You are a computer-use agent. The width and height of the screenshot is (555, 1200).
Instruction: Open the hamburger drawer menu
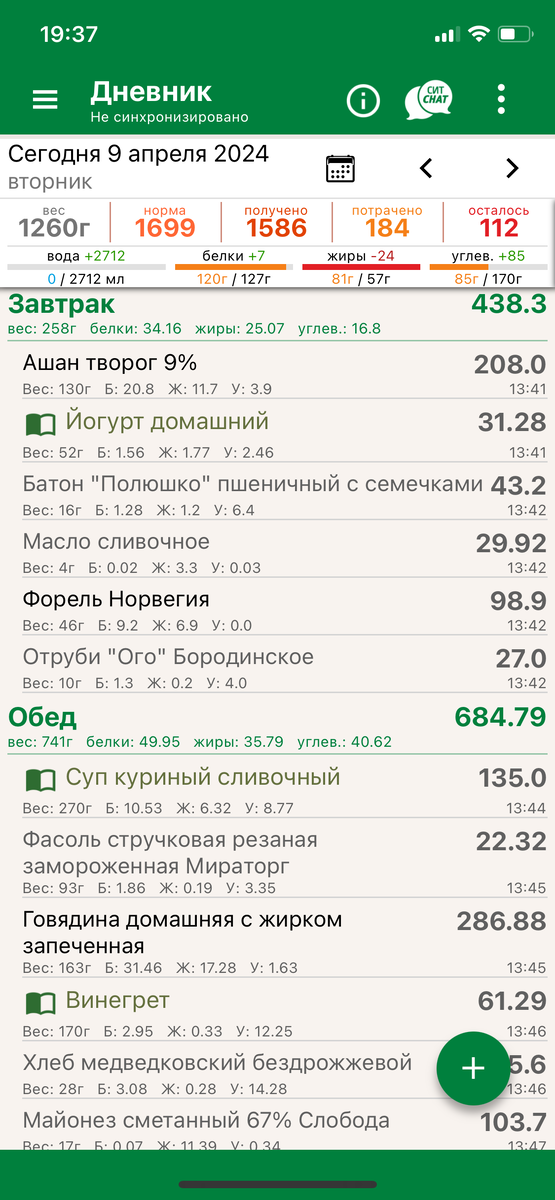tap(45, 100)
